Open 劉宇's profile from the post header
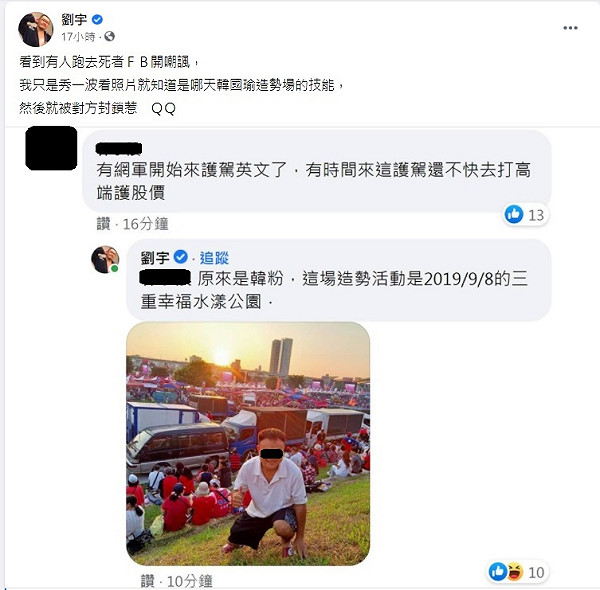This screenshot has height=590, width=600. pyautogui.click(x=75, y=18)
